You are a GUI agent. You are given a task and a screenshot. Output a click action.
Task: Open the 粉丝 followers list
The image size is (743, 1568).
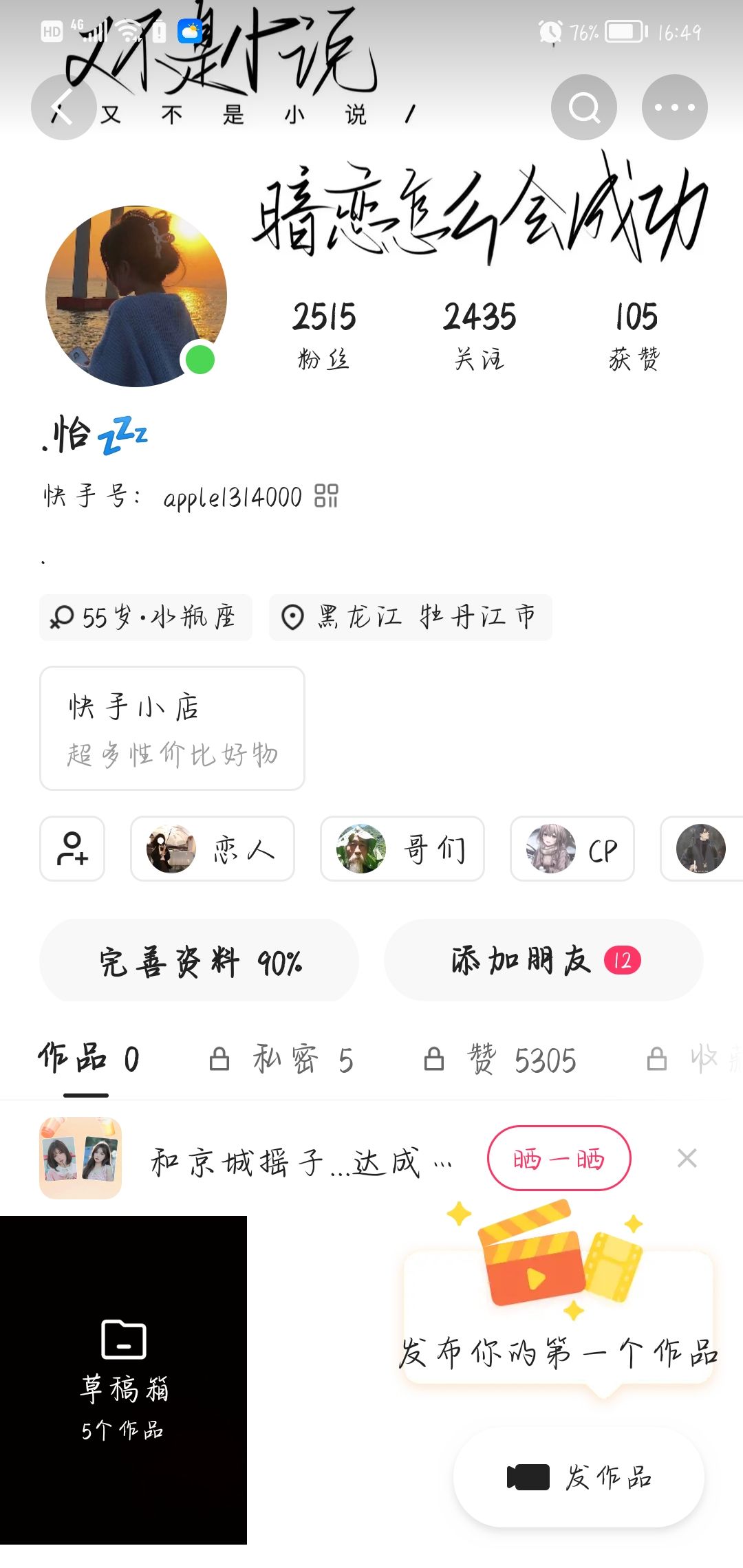coord(324,335)
